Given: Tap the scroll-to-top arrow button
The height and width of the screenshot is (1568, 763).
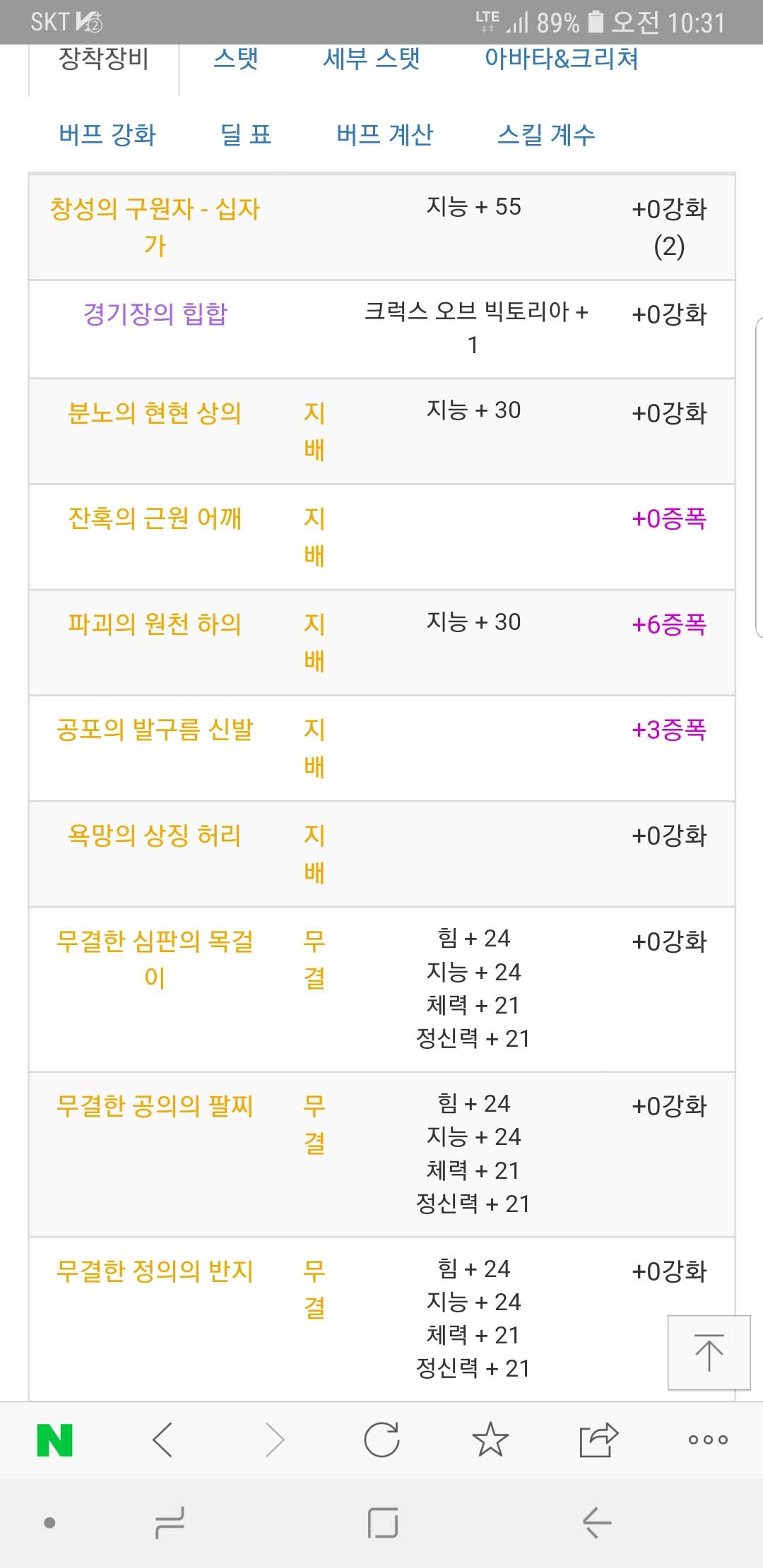Looking at the screenshot, I should click(709, 1353).
